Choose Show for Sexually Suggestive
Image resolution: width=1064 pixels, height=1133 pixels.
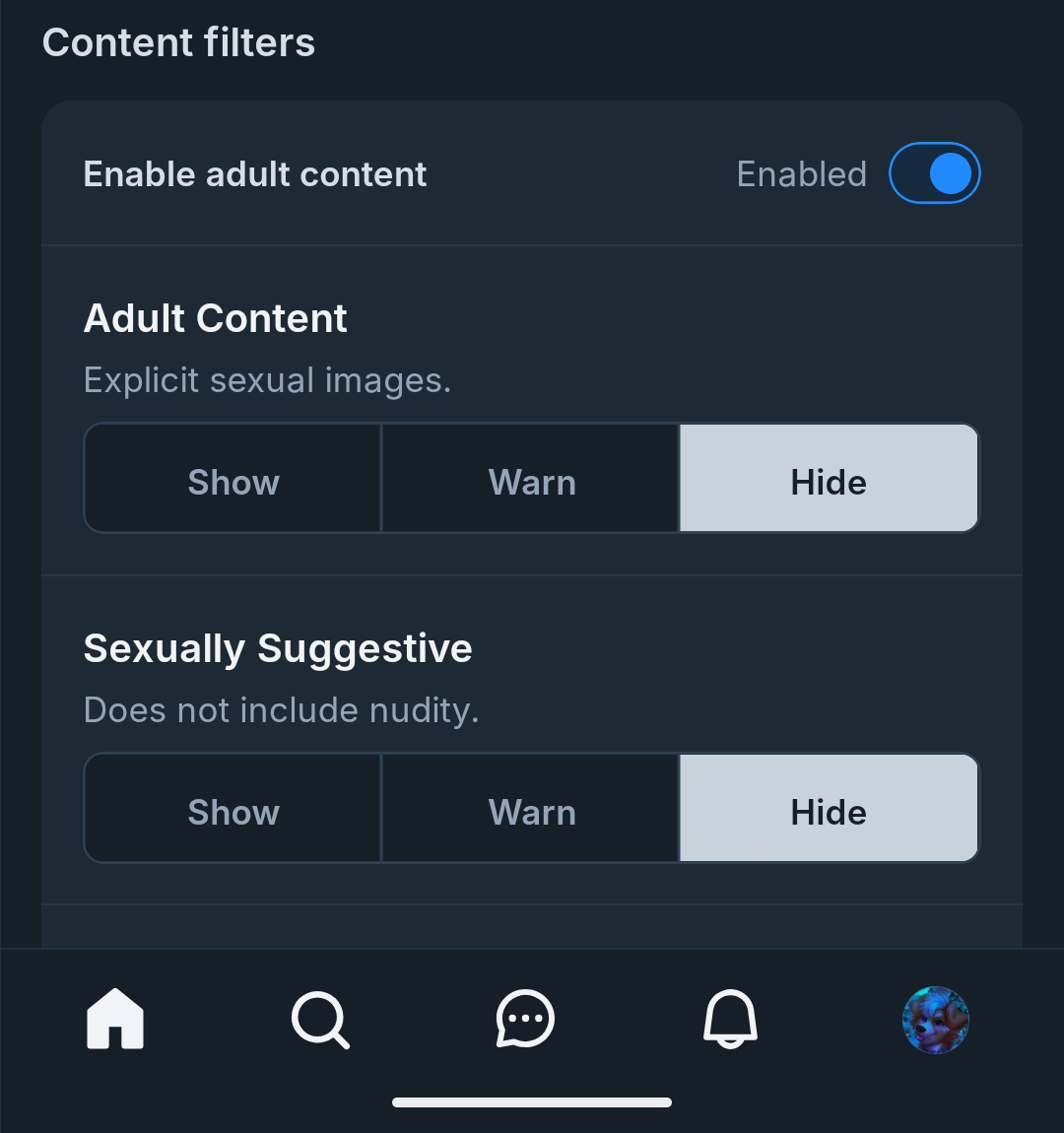pyautogui.click(x=233, y=810)
